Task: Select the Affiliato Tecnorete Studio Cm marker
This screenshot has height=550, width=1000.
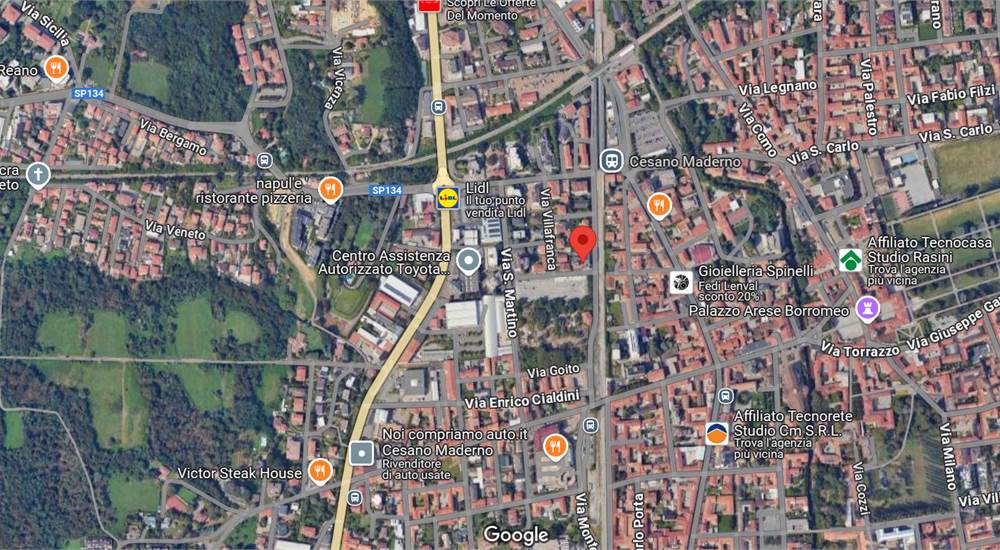Action: tap(716, 433)
